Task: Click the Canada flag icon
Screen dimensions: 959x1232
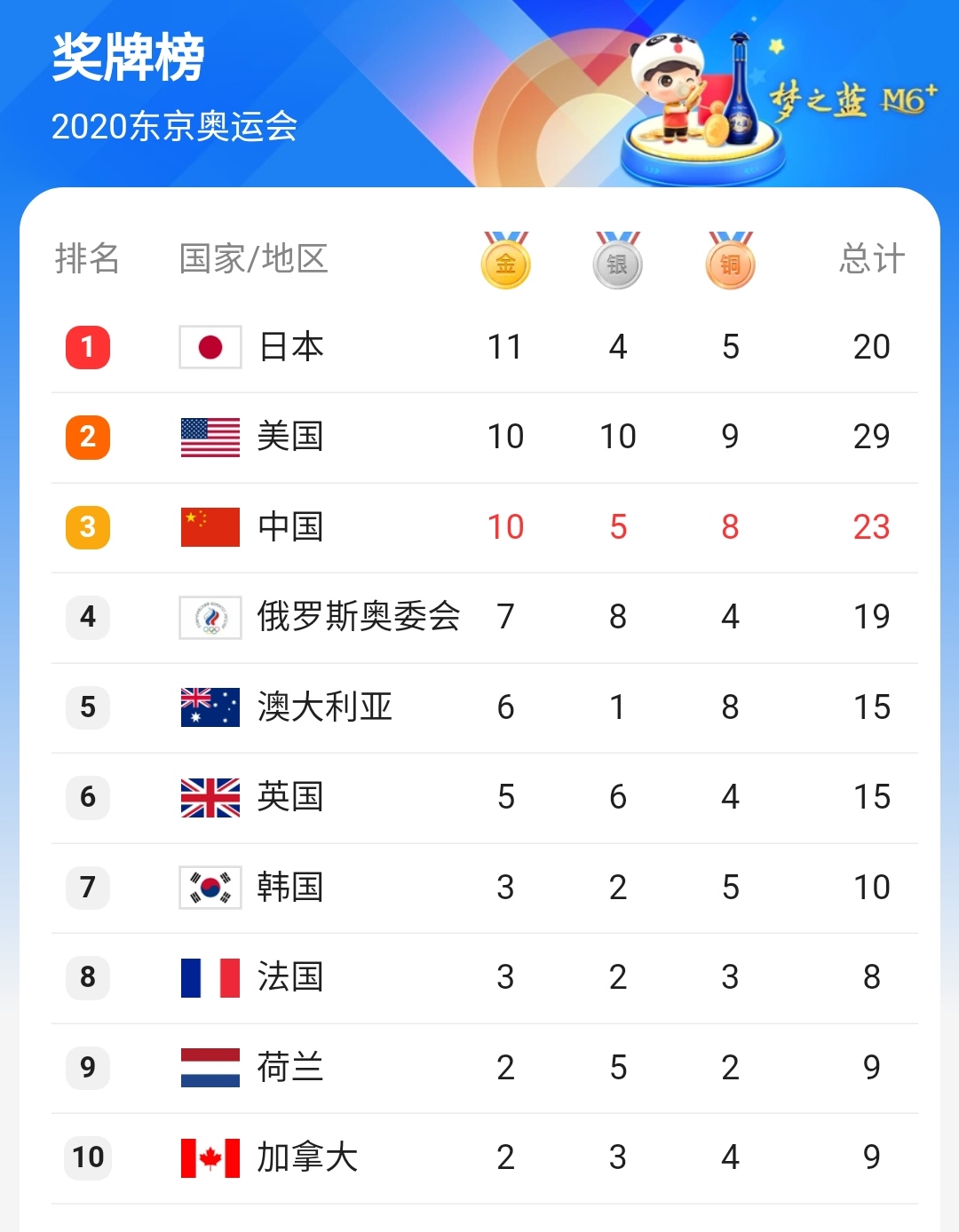Action: 210,1157
